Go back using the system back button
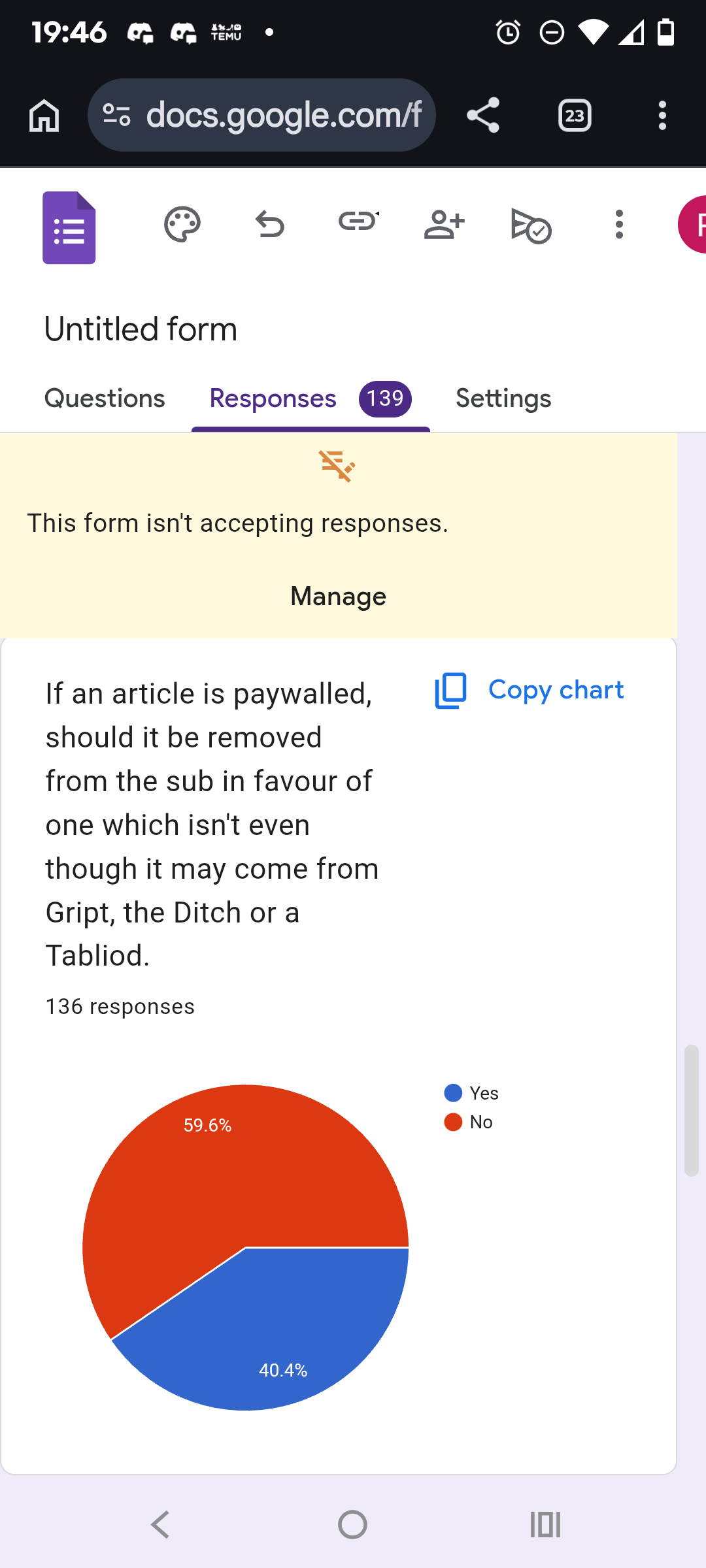This screenshot has width=706, height=1568. (160, 1525)
